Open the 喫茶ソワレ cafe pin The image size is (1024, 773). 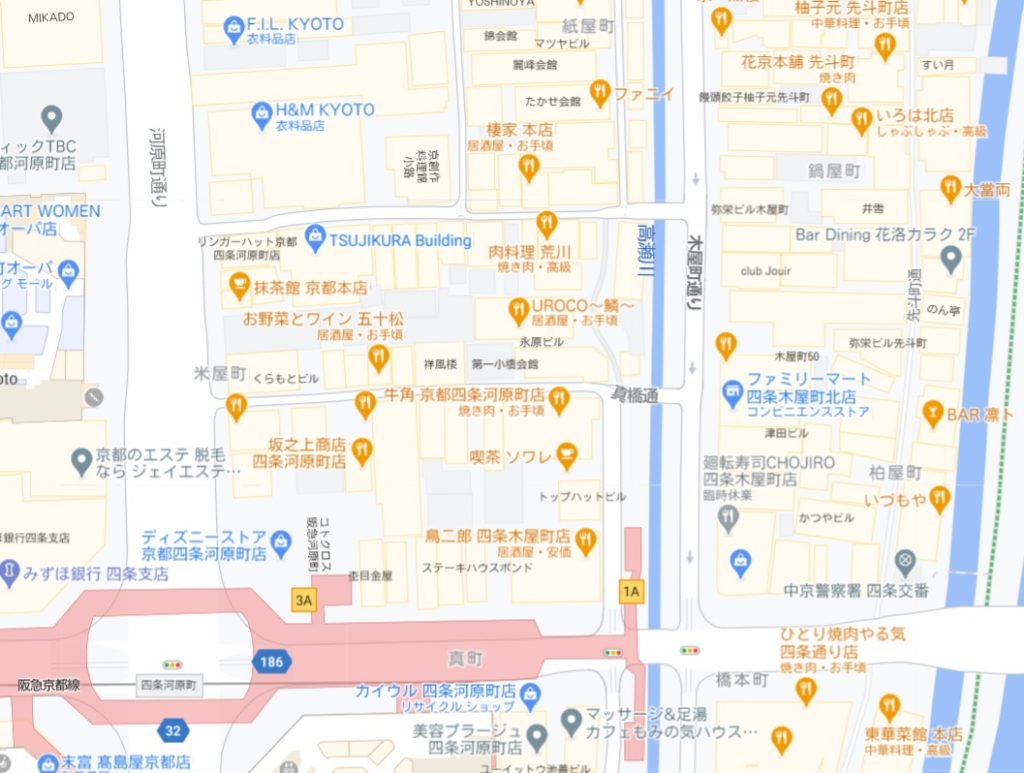pyautogui.click(x=567, y=457)
